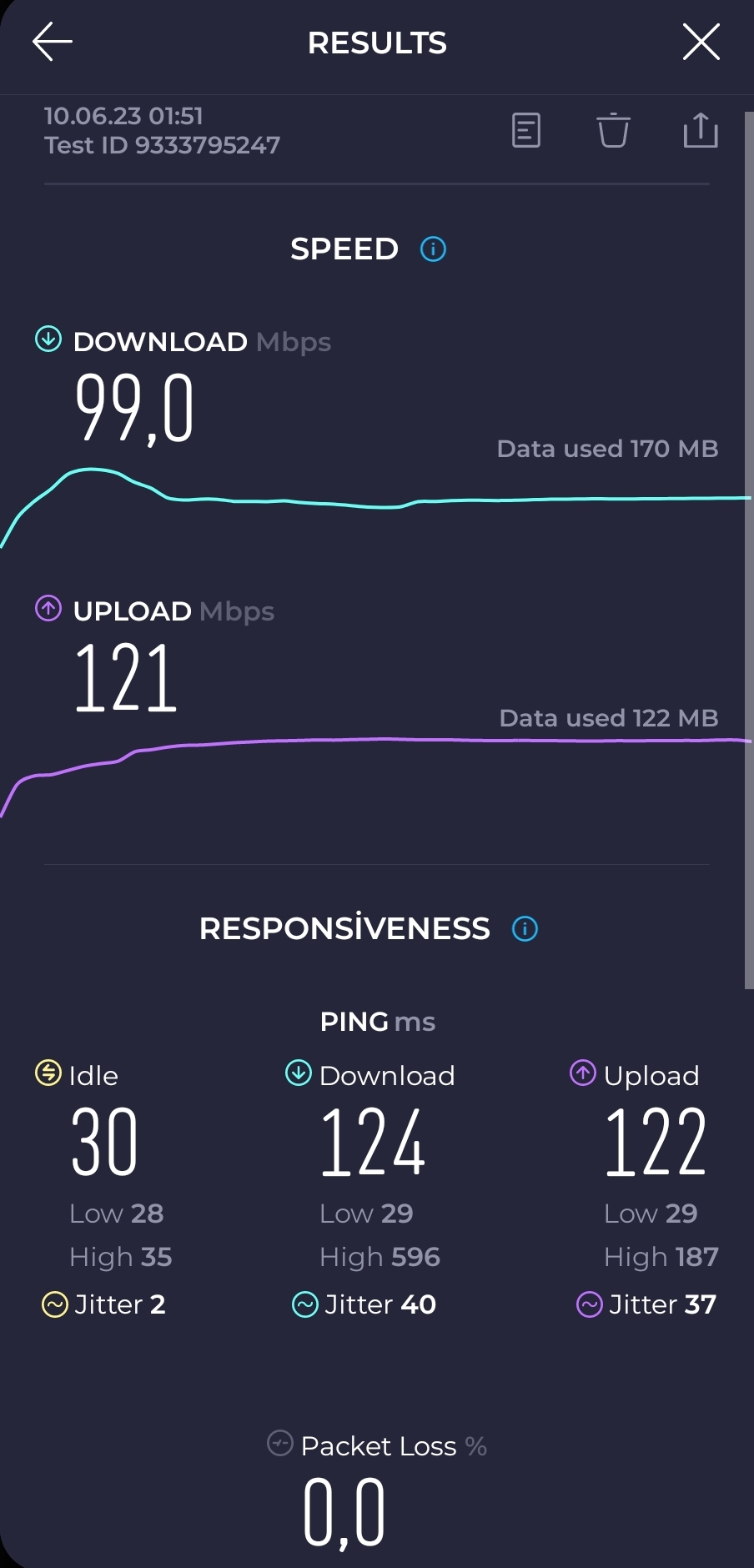Close the results screen
The height and width of the screenshot is (1568, 754).
pos(701,42)
